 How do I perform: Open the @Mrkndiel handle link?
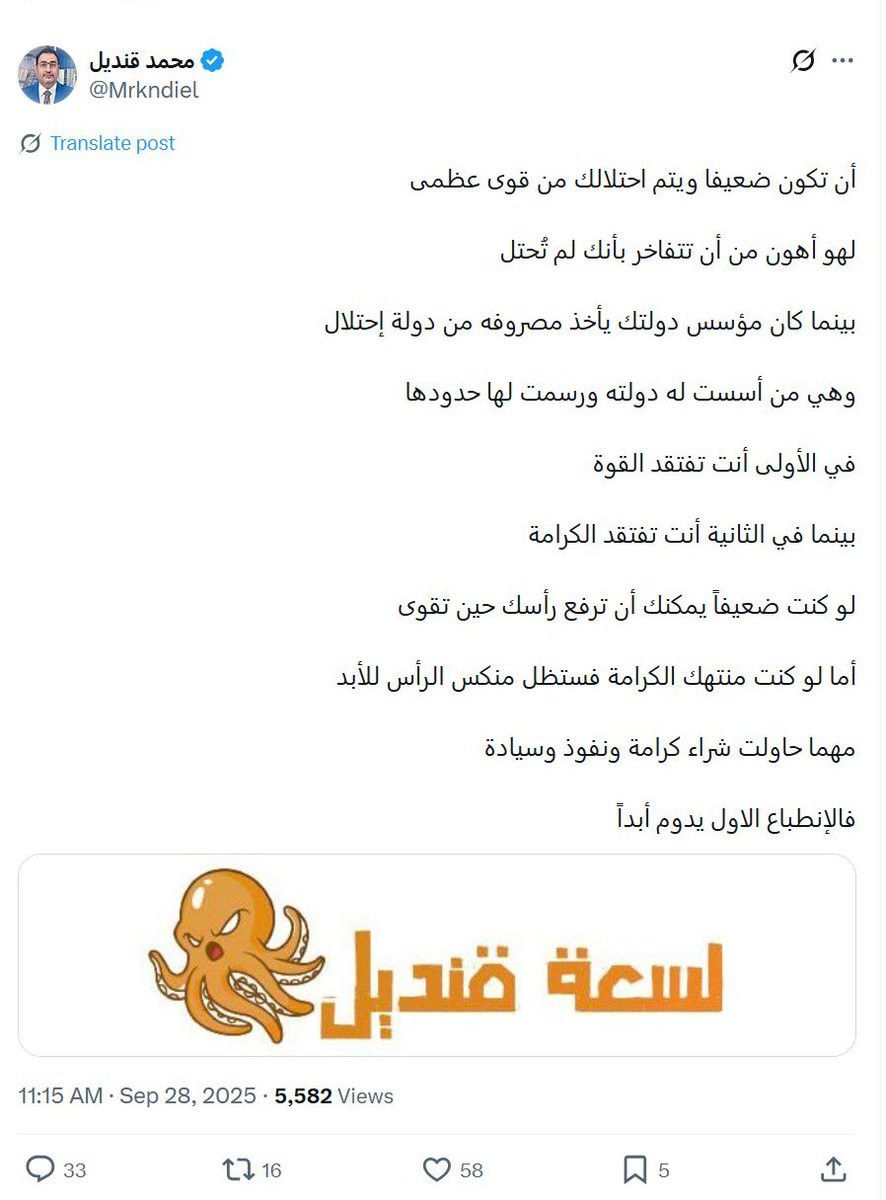pyautogui.click(x=144, y=90)
